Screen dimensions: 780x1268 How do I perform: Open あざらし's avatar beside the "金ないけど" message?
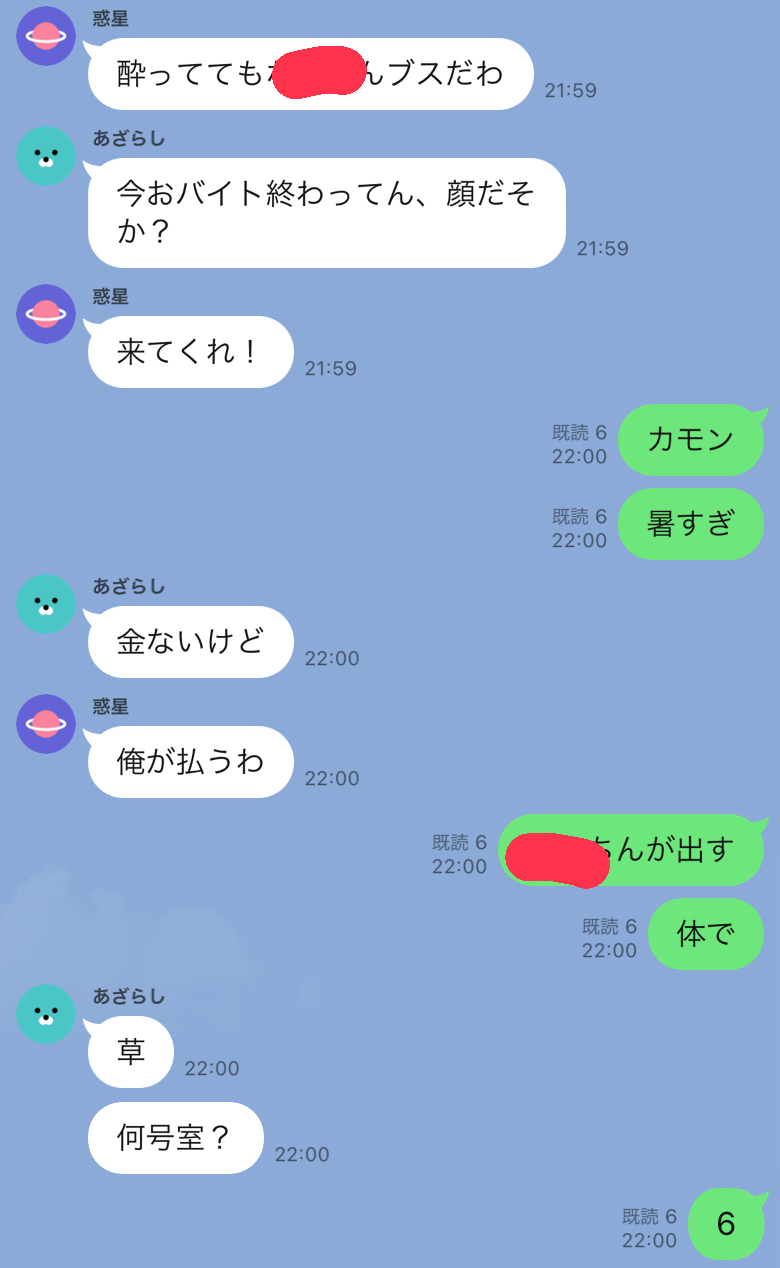tap(46, 604)
